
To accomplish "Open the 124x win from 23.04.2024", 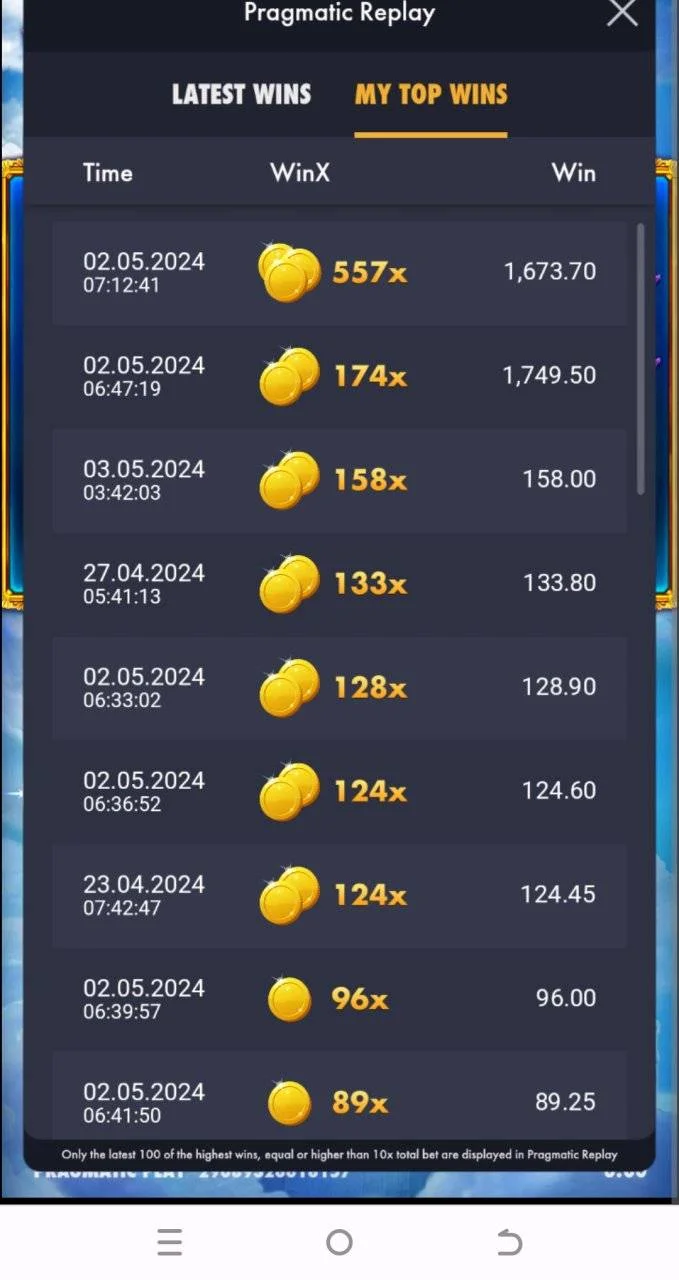I will tap(339, 897).
